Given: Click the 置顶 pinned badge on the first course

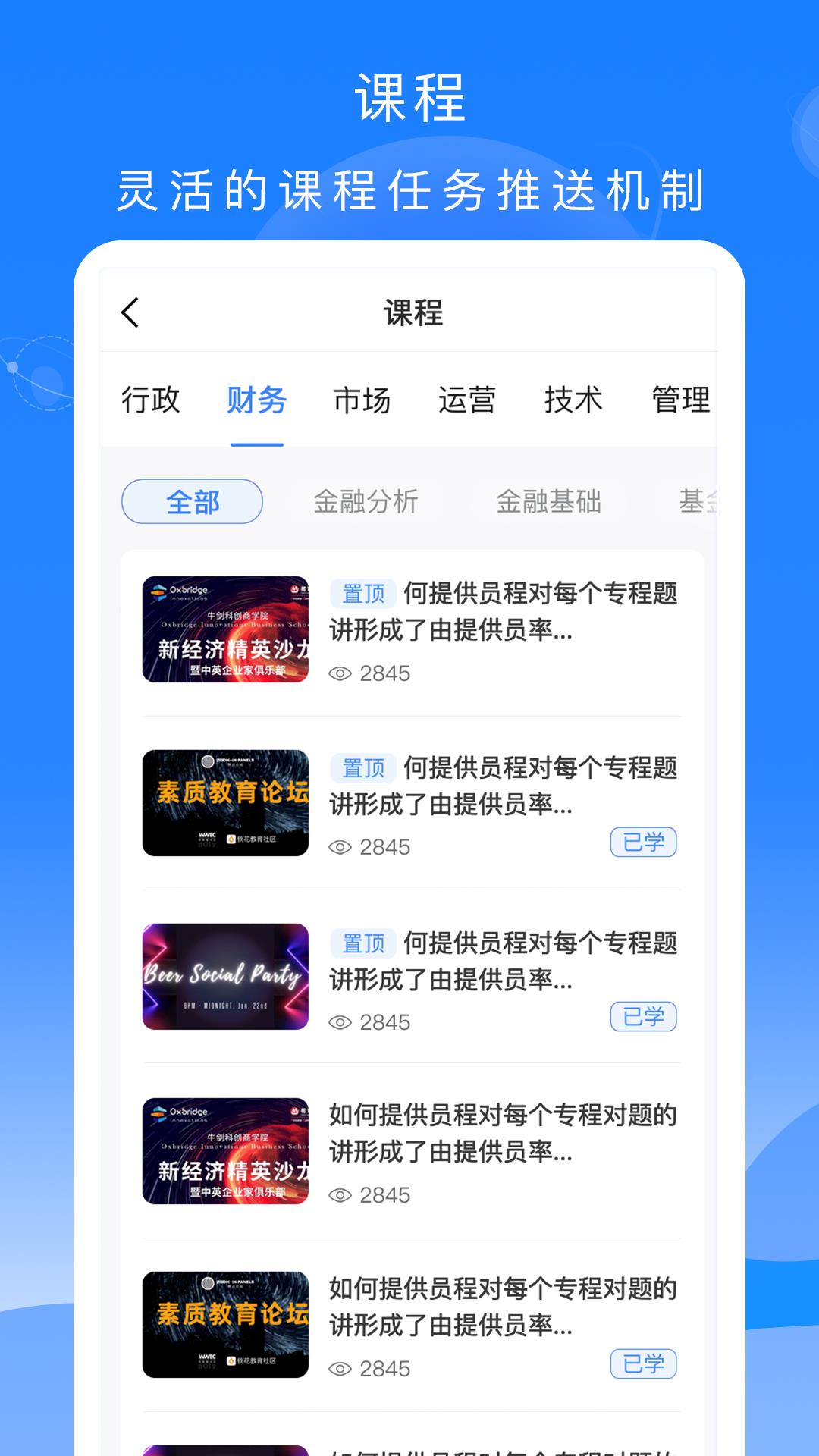Looking at the screenshot, I should tap(362, 595).
